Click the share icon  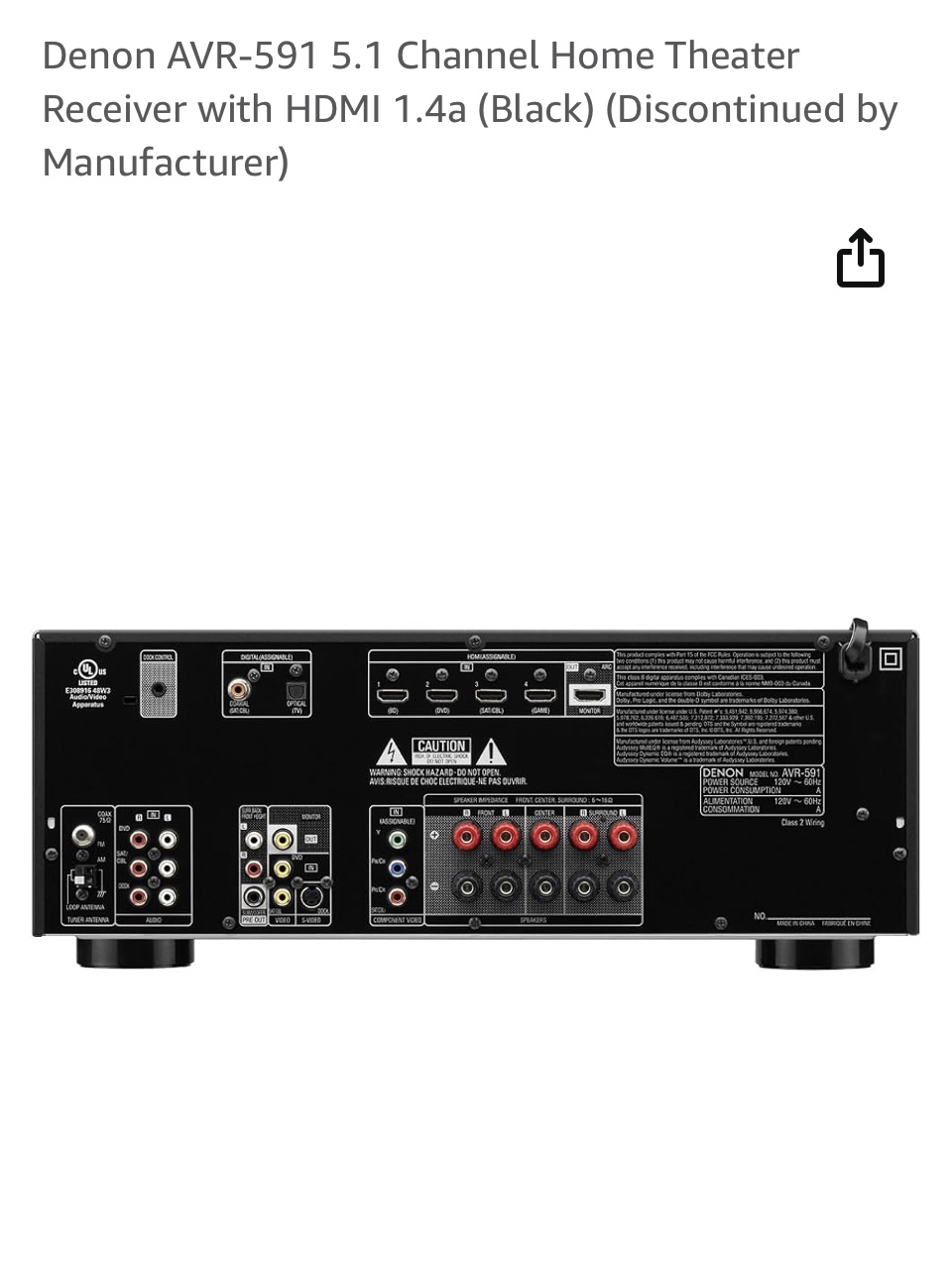point(860,258)
